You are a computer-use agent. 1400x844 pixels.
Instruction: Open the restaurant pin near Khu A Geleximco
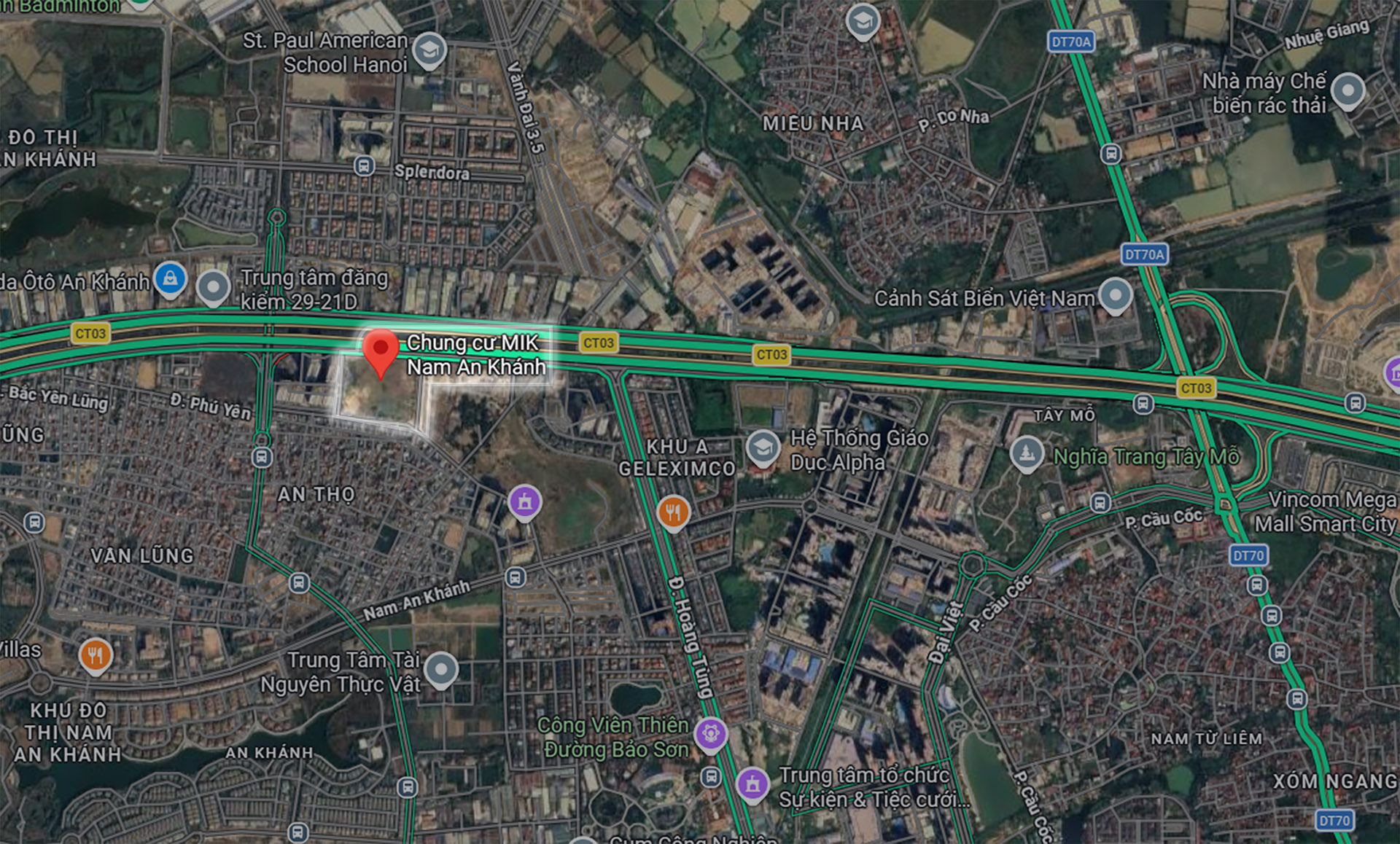coord(673,512)
